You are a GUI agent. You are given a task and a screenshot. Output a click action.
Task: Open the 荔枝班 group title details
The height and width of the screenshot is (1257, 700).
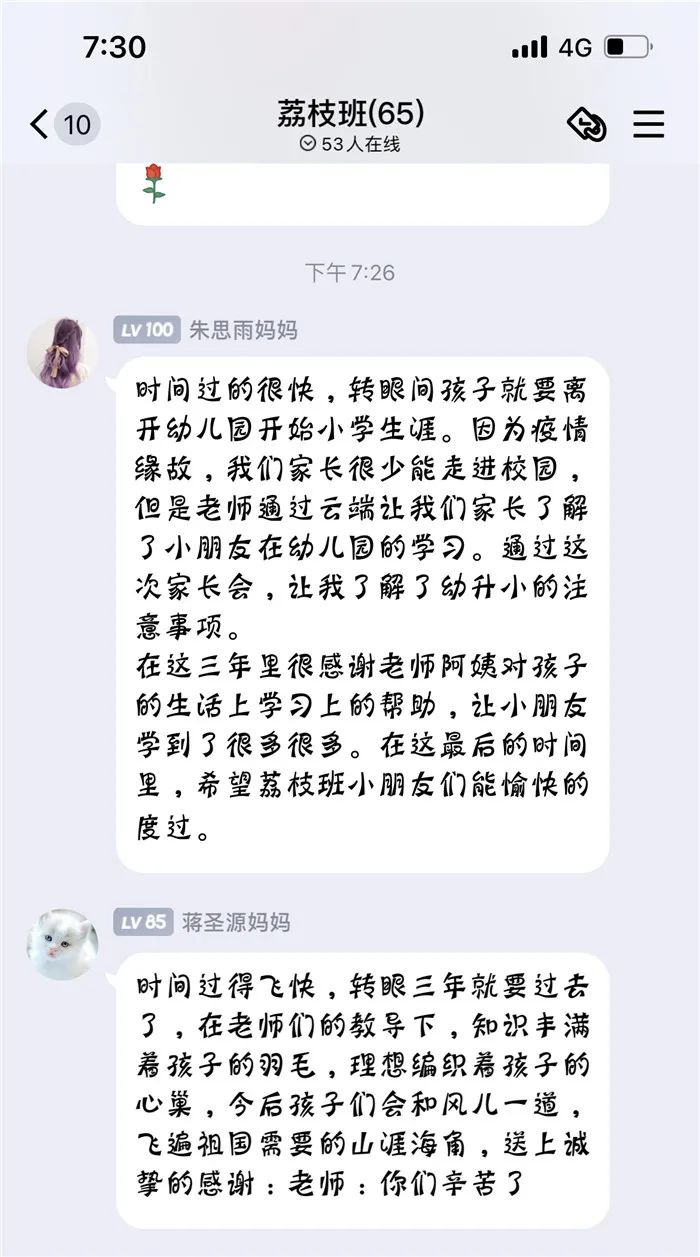350,115
